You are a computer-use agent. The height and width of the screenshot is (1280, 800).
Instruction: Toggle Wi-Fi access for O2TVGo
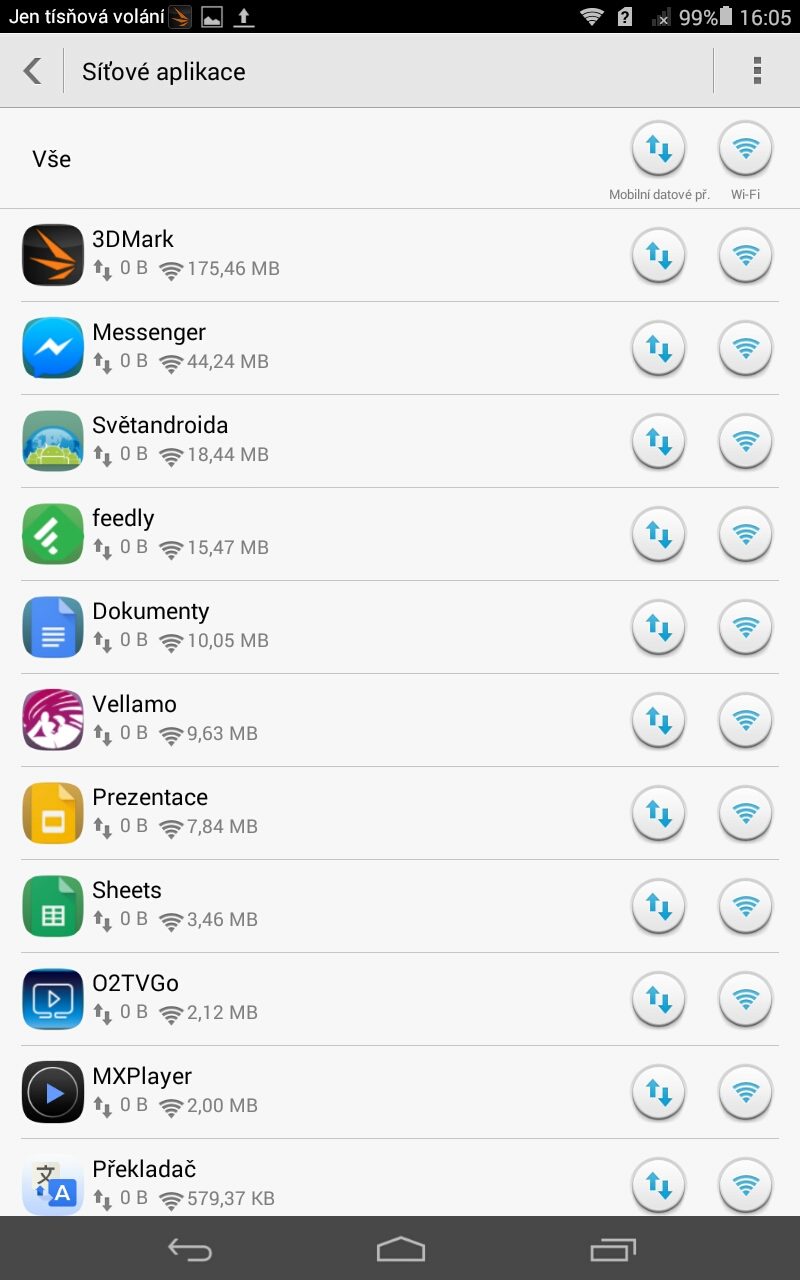tap(746, 999)
